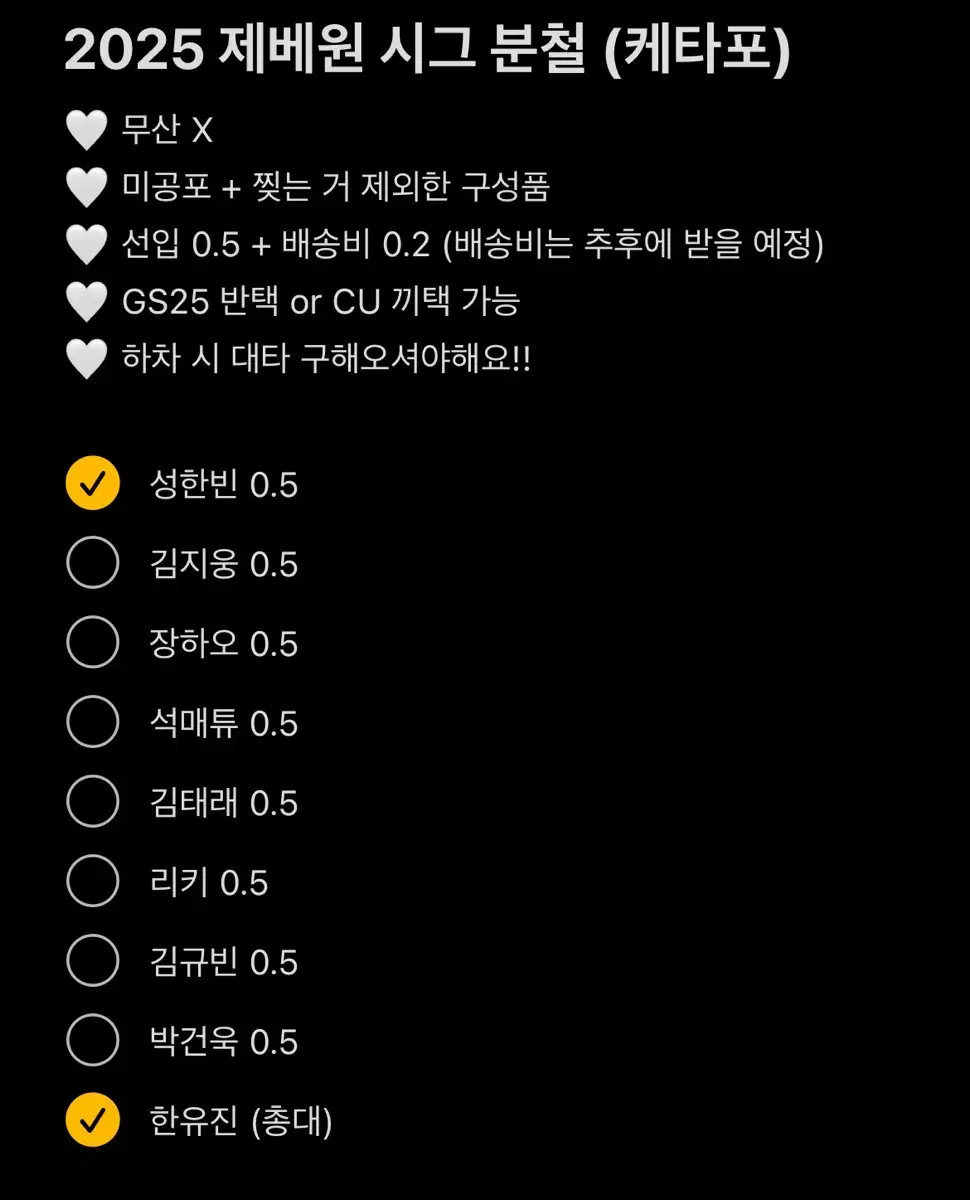
Task: Select the 석매튜 0.5 circle
Action: point(92,724)
